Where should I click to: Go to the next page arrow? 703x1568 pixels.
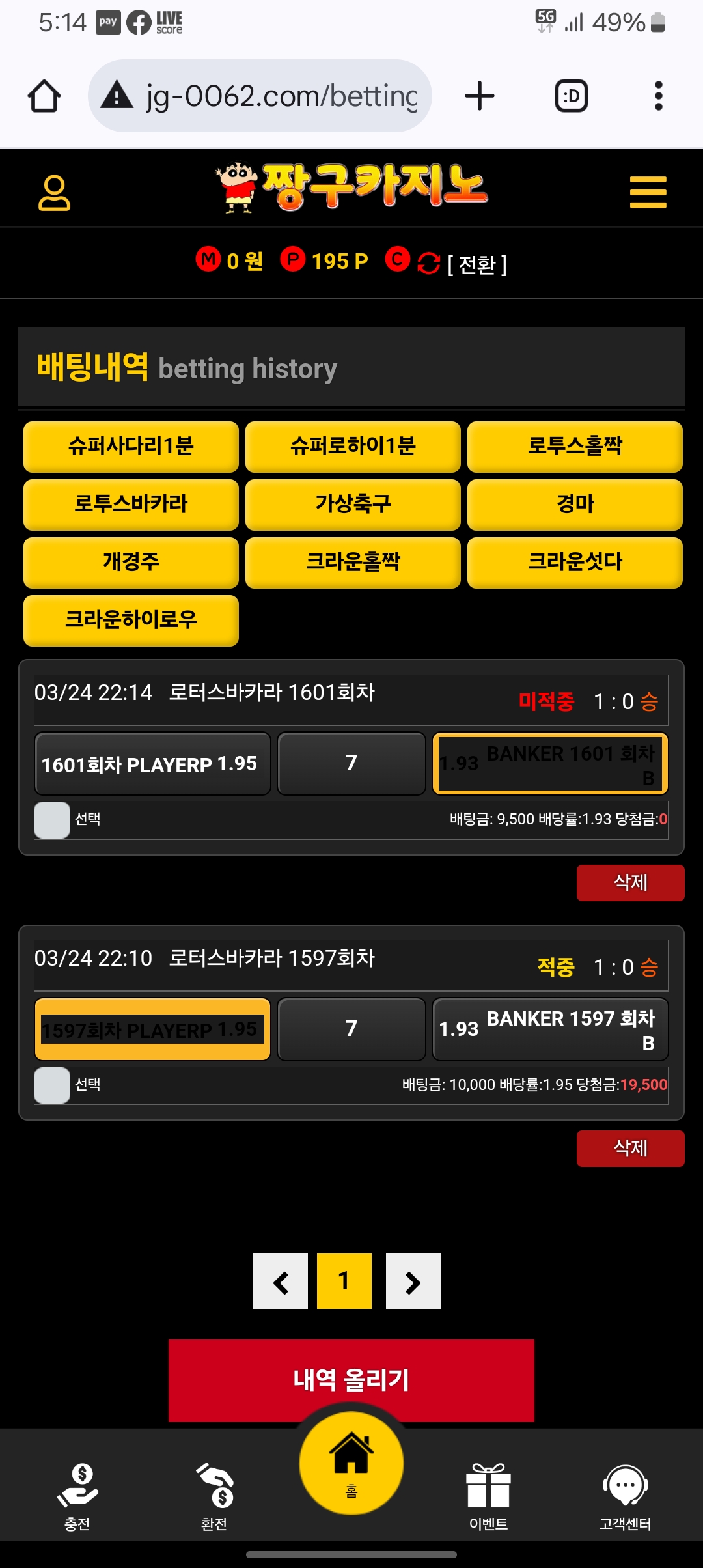tap(413, 1281)
